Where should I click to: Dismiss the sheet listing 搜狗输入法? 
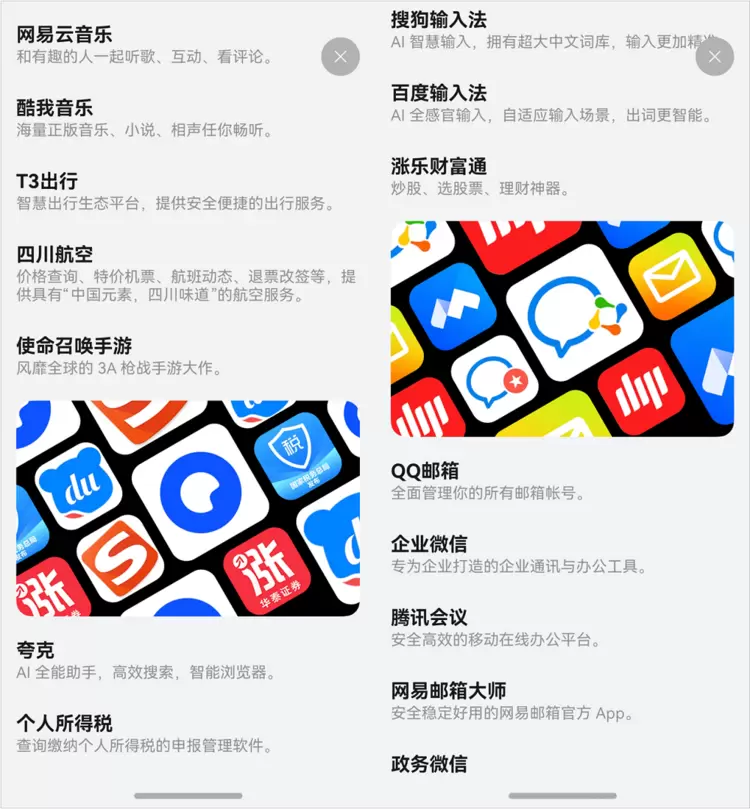pyautogui.click(x=714, y=57)
